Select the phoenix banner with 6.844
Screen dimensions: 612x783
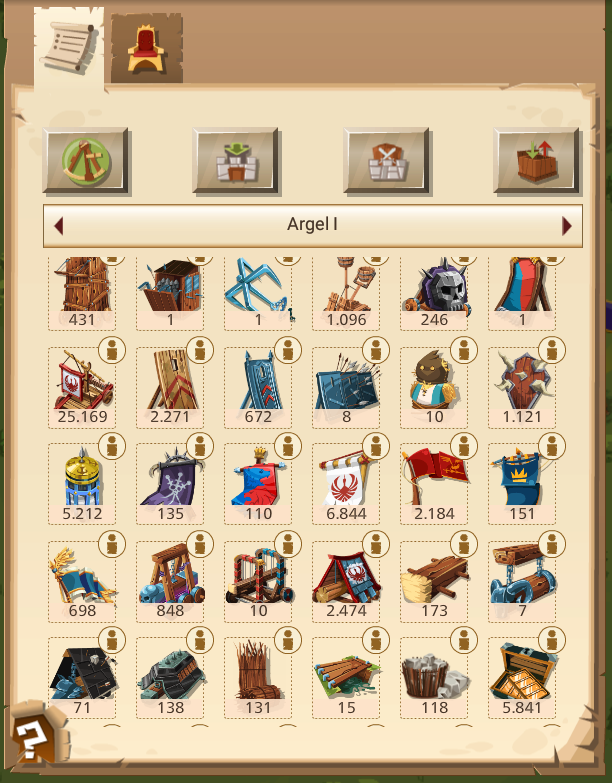coord(345,480)
